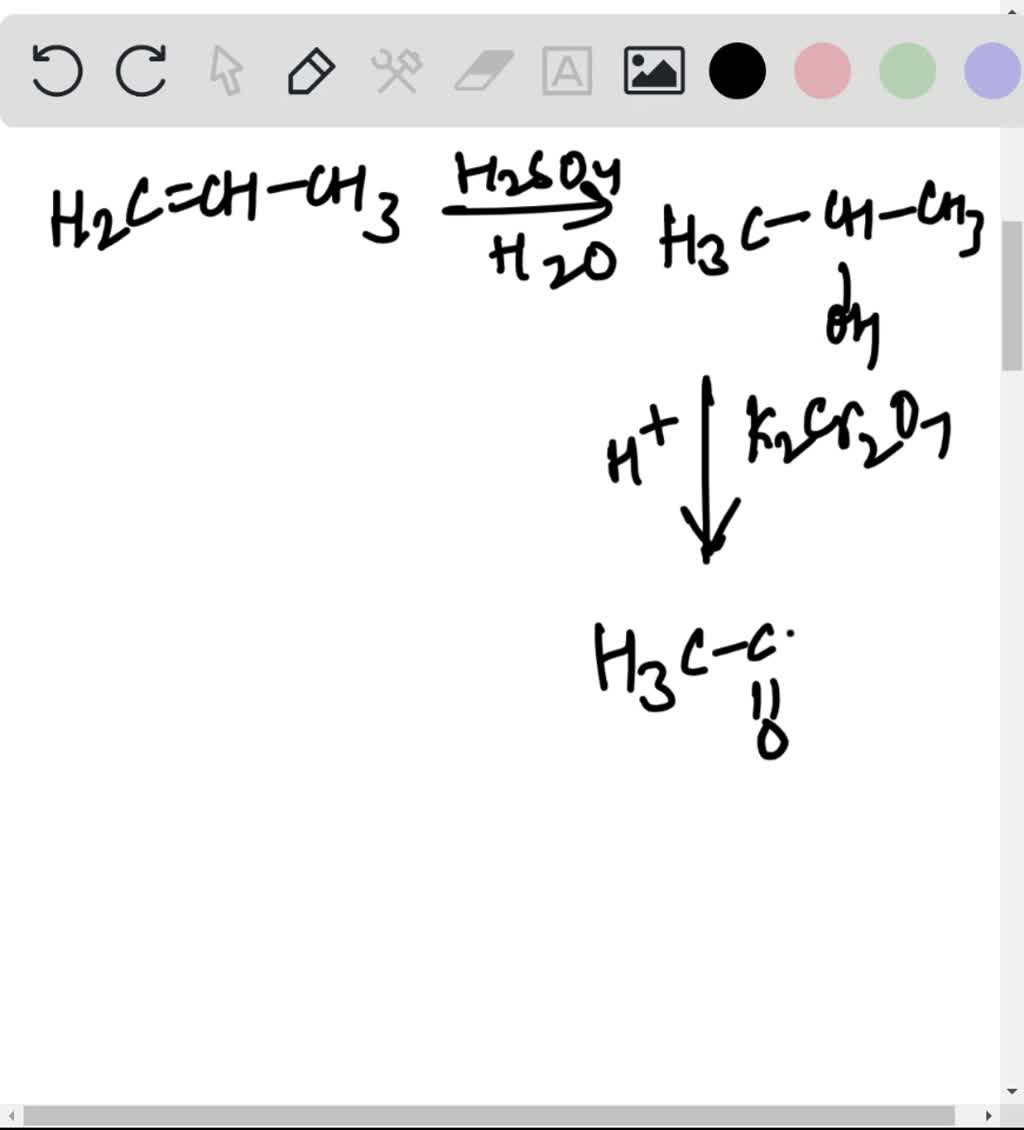Image resolution: width=1024 pixels, height=1130 pixels.
Task: Select the pink color swatch
Action: [x=823, y=70]
